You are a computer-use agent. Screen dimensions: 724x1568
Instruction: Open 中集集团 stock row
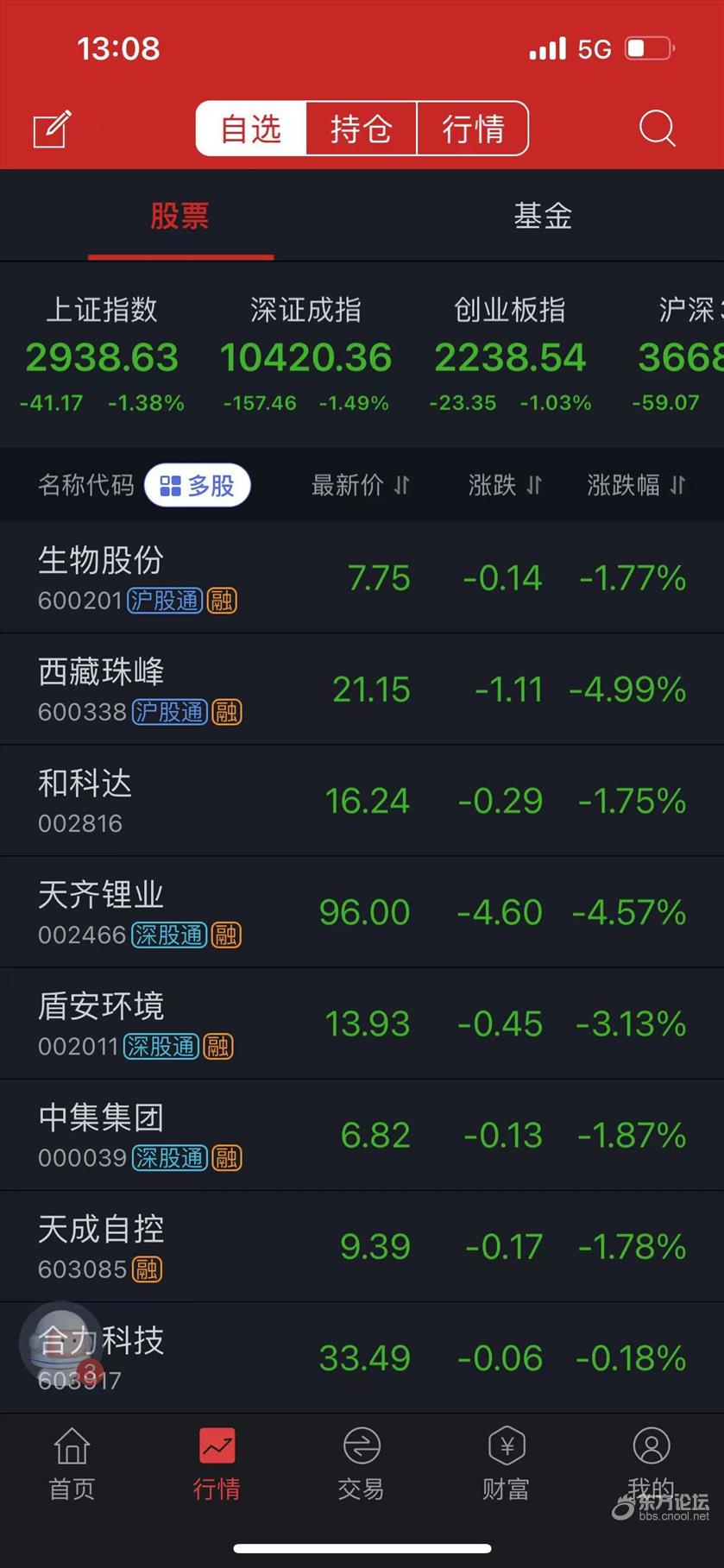tap(362, 1135)
